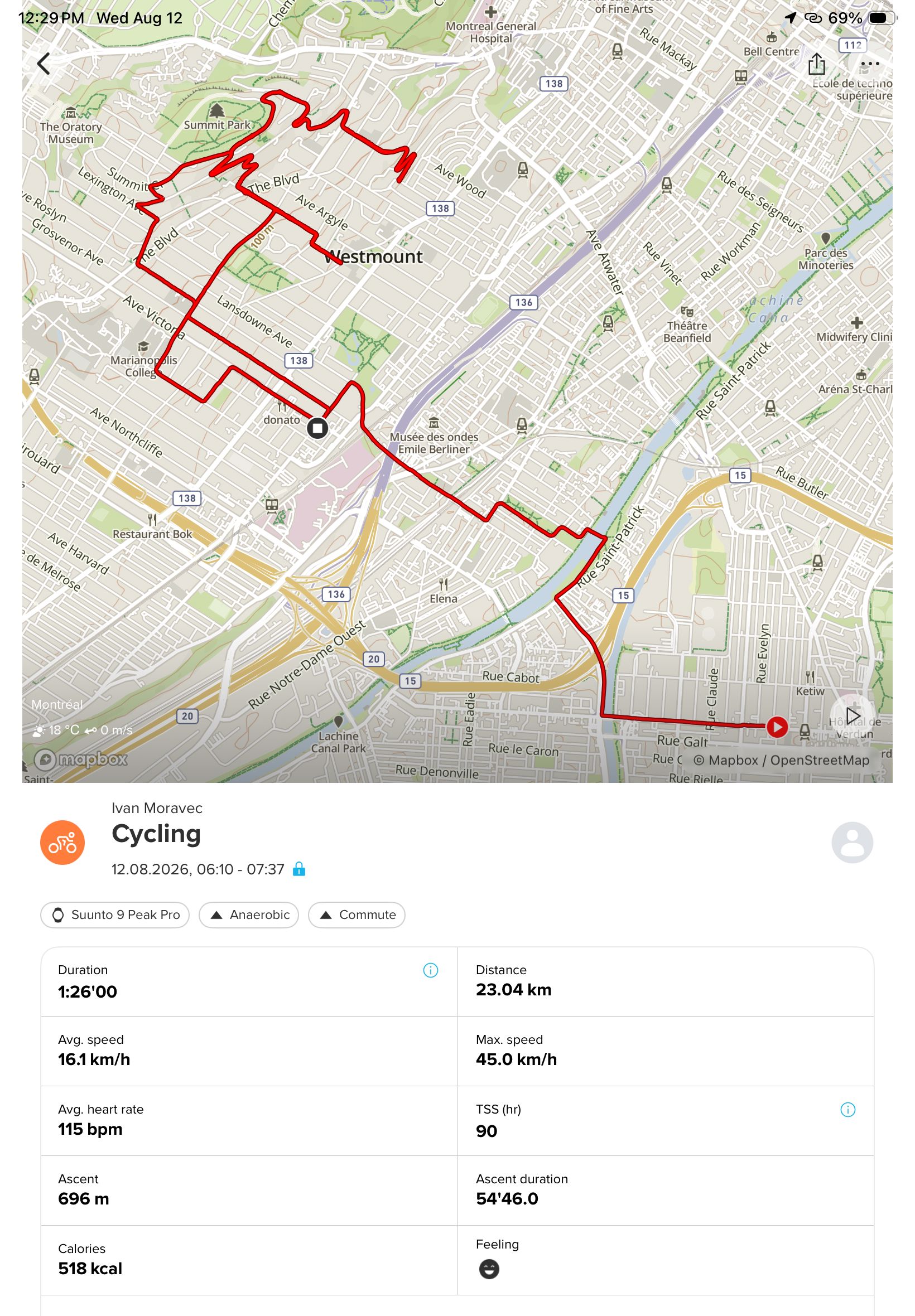Image resolution: width=915 pixels, height=1316 pixels.
Task: Open the profile avatar beside Cycling
Action: [852, 842]
